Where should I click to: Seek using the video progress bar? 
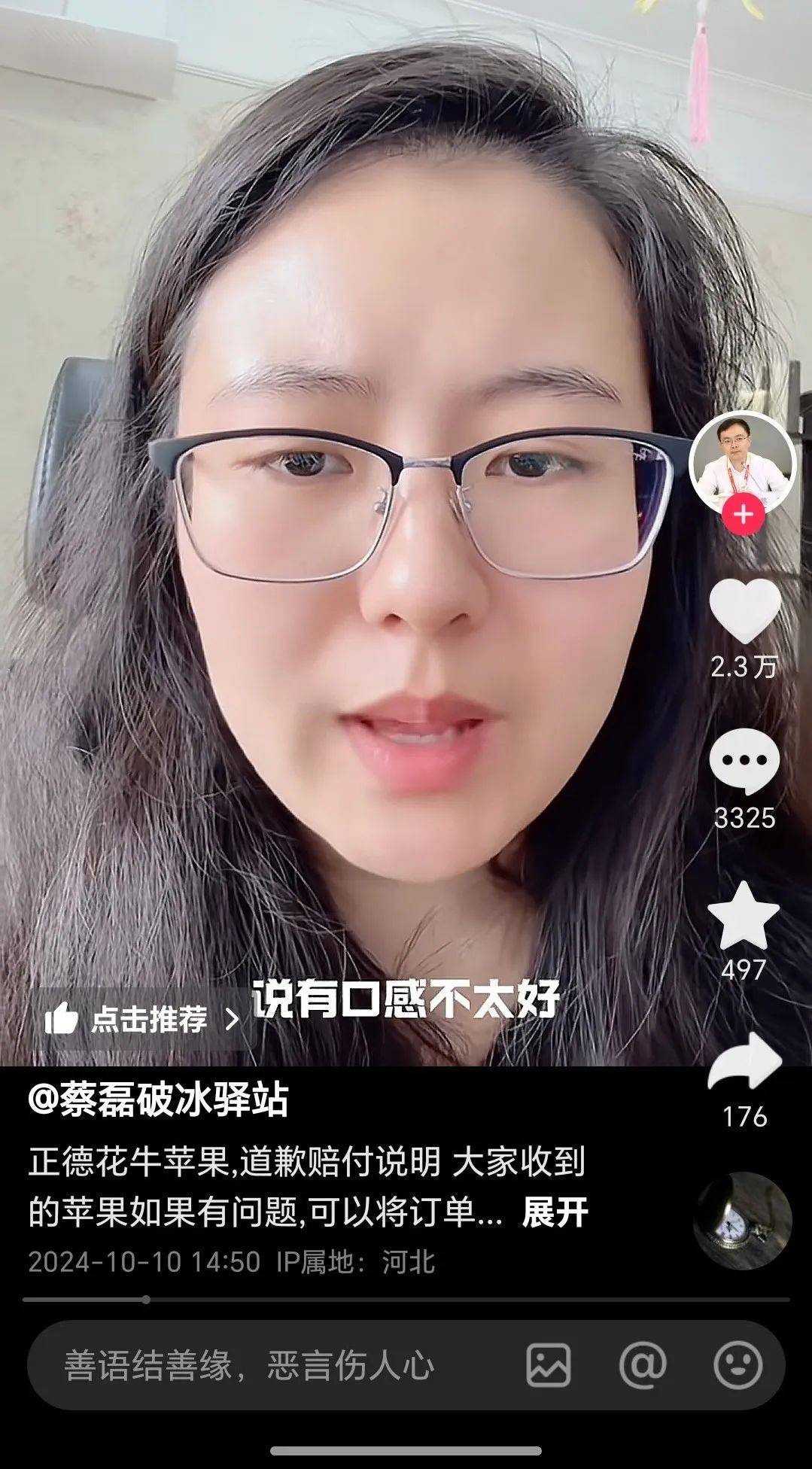406,1300
